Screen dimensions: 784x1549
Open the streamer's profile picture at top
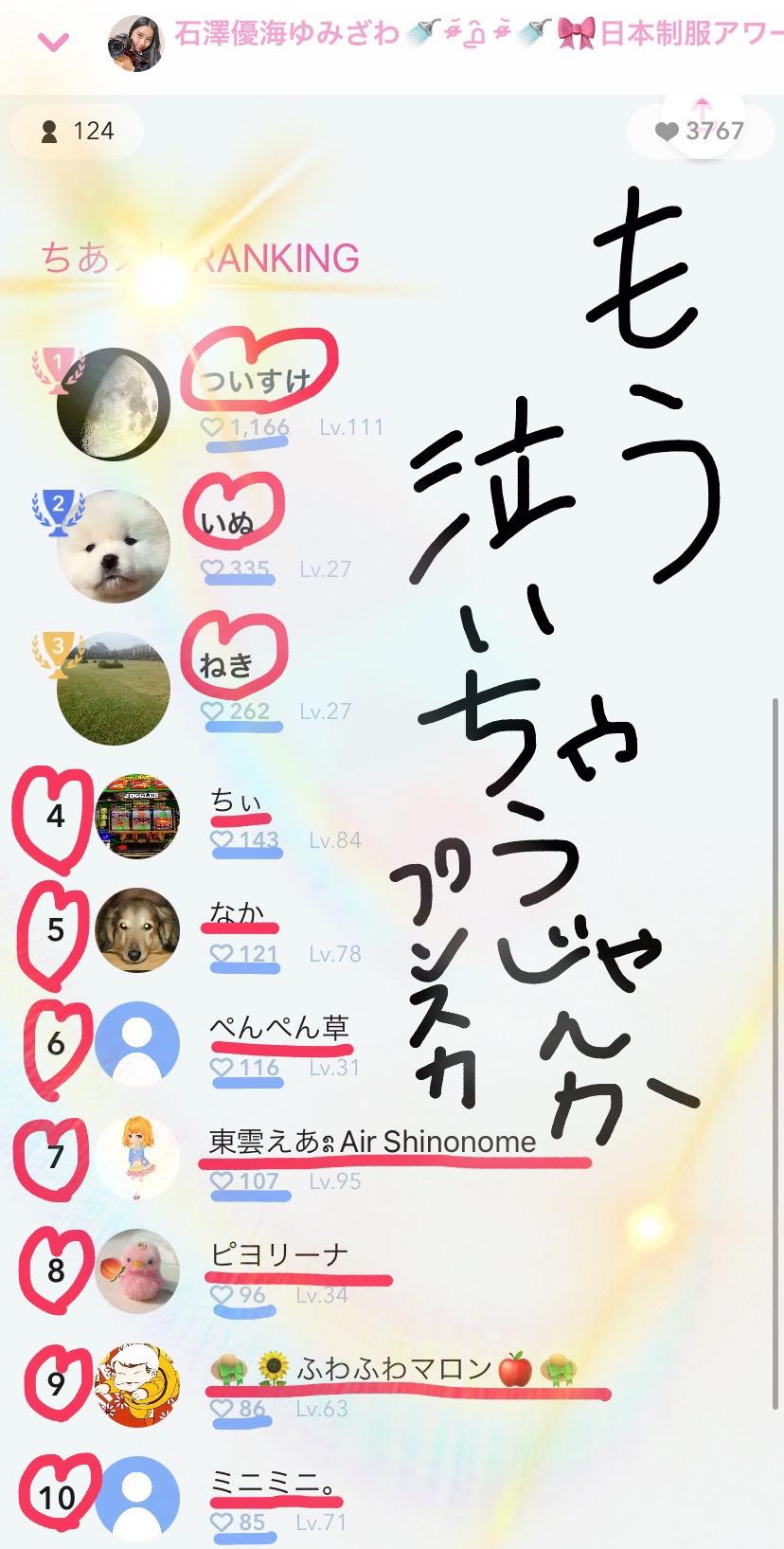(136, 42)
